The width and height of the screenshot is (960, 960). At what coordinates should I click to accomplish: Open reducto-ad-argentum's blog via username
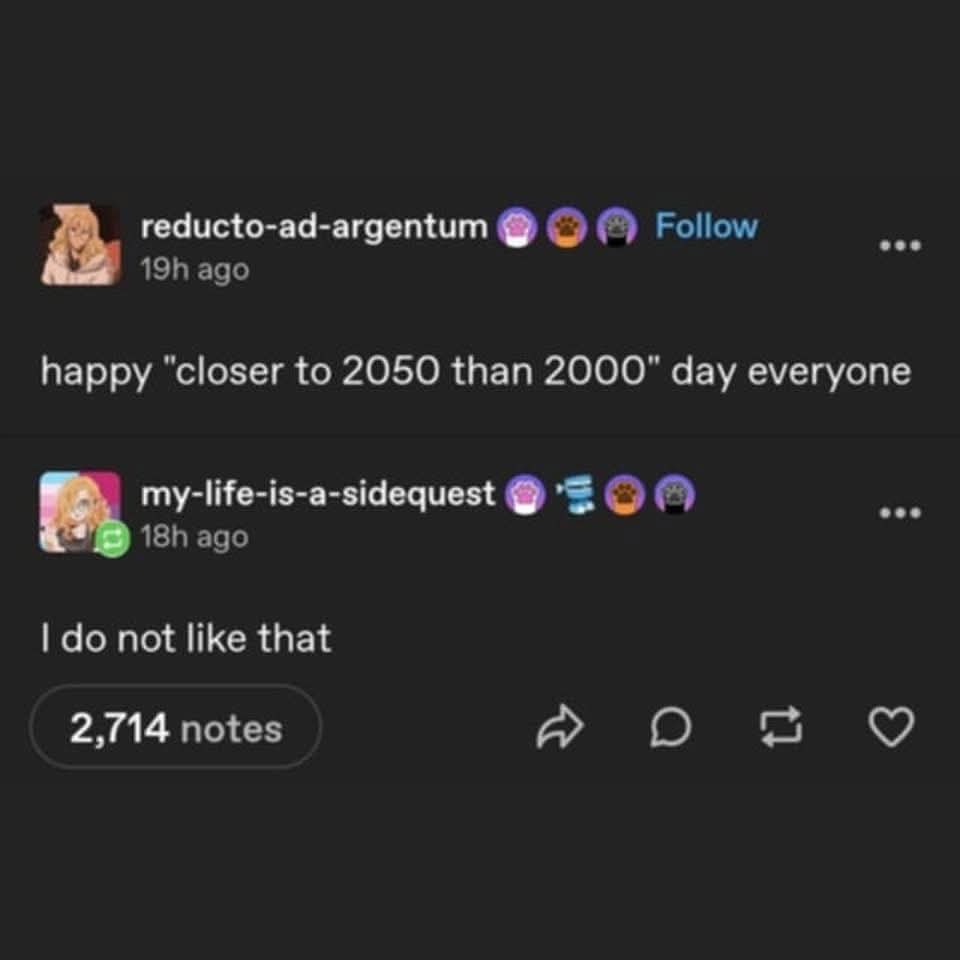(314, 227)
